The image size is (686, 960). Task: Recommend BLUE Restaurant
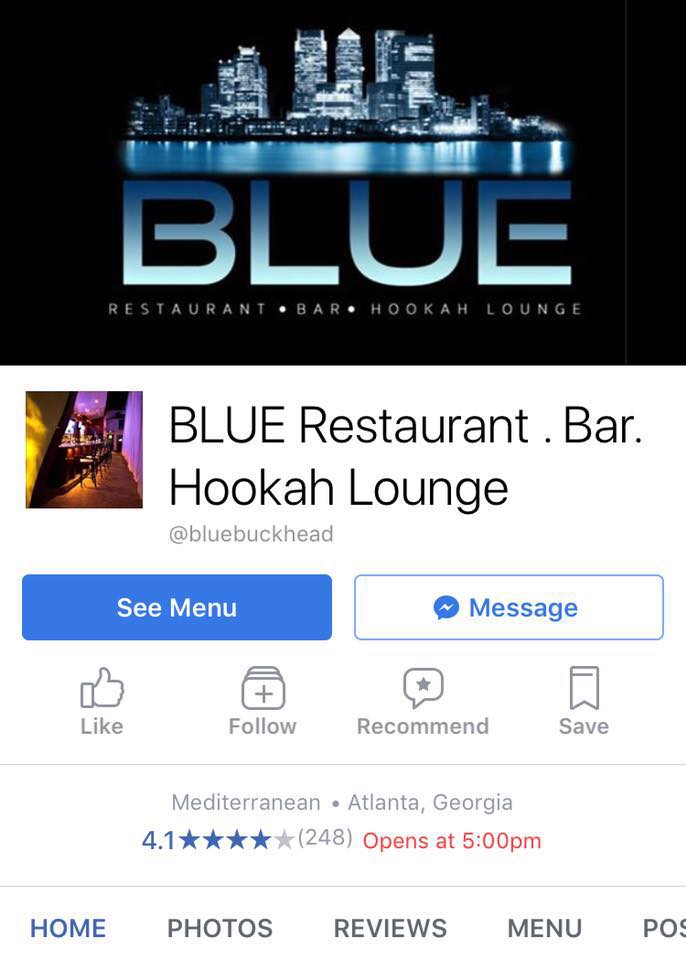[x=423, y=702]
